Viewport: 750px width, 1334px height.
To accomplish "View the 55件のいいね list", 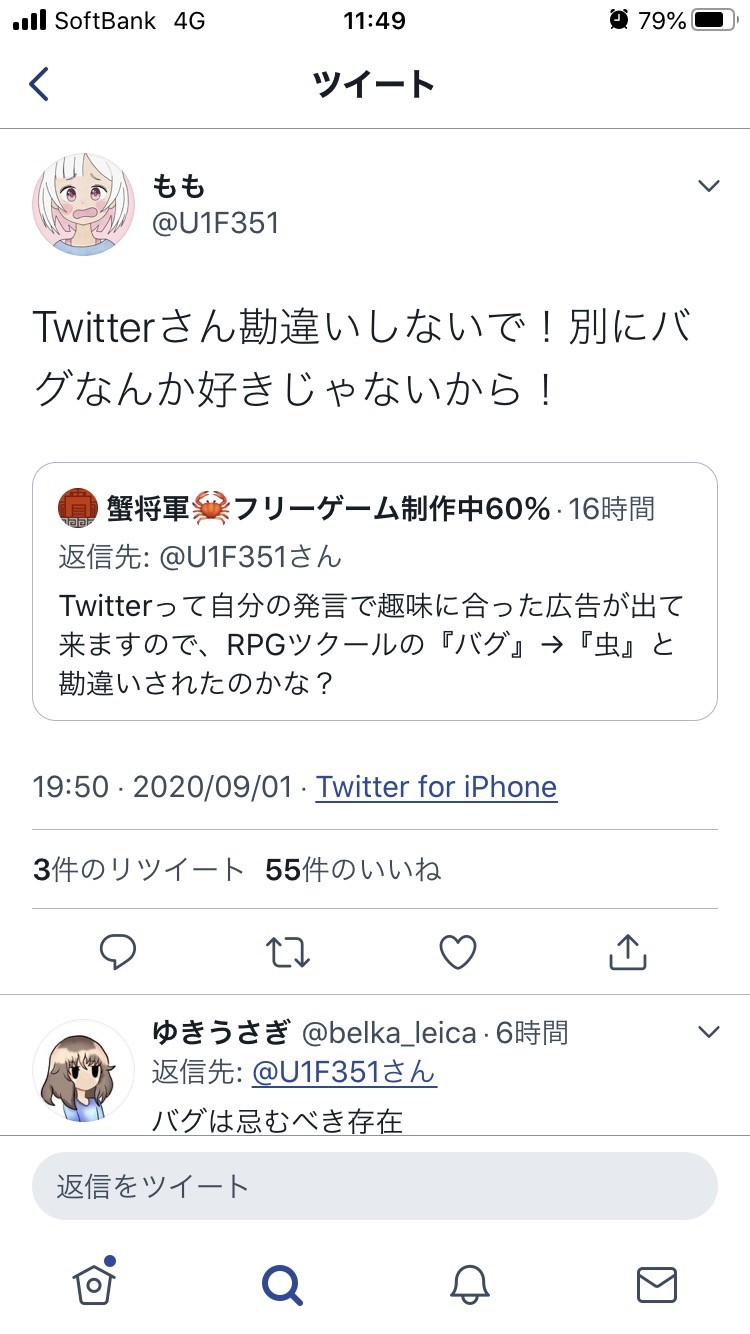I will [x=353, y=869].
